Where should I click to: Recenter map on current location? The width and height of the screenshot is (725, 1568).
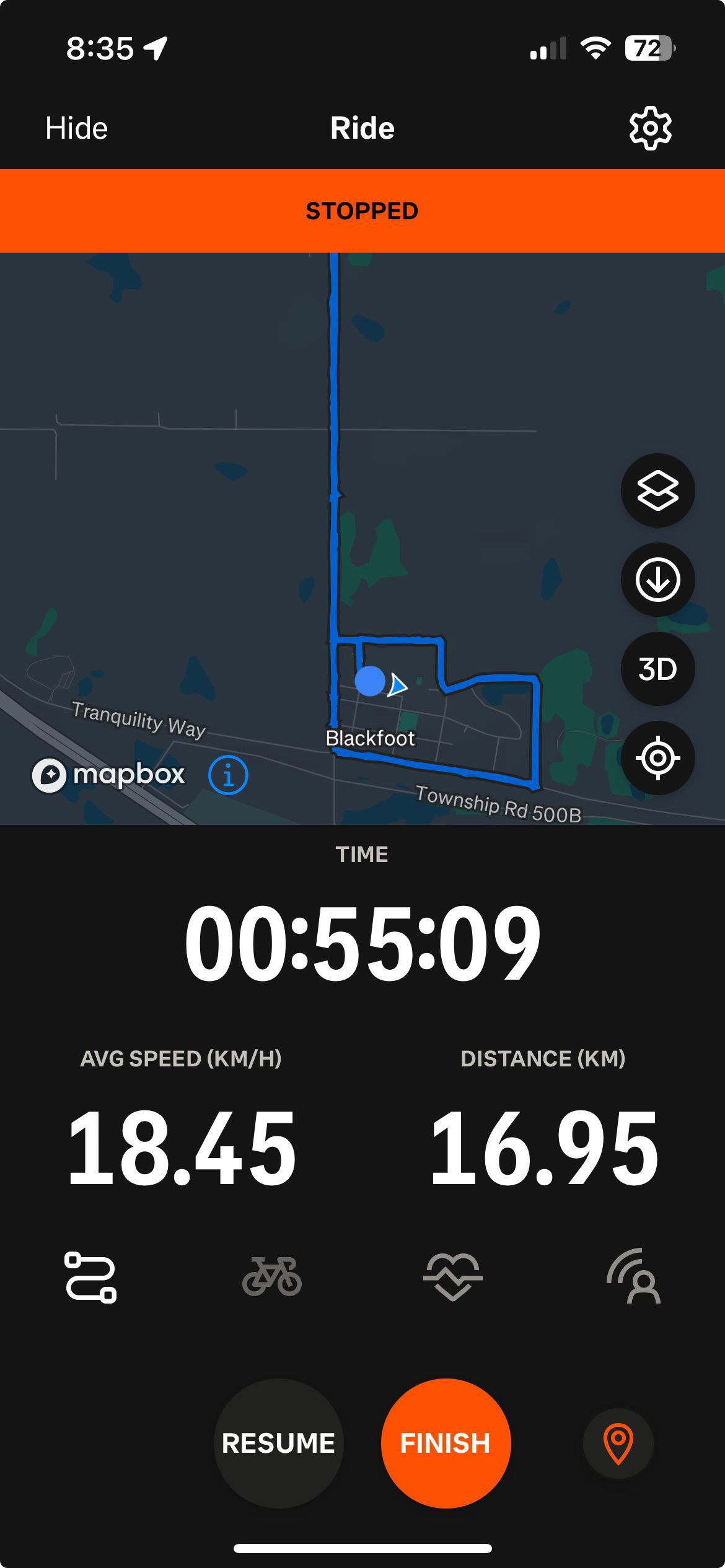tap(657, 758)
